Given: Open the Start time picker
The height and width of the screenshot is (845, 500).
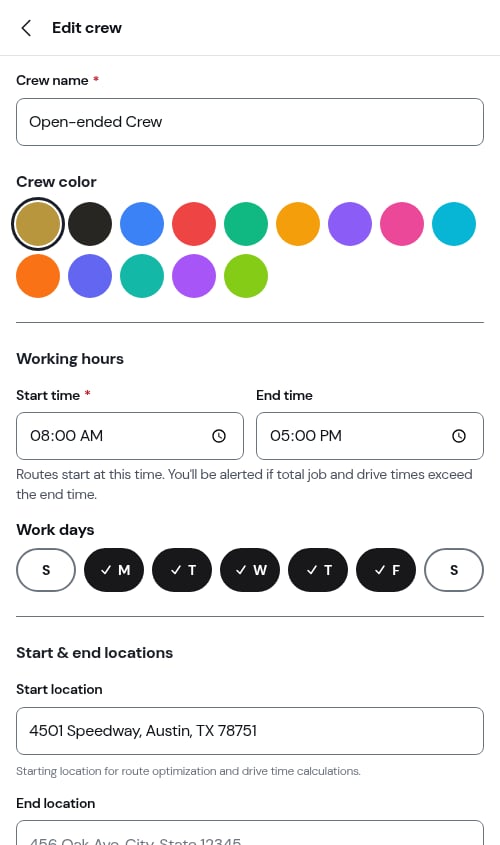Looking at the screenshot, I should 130,436.
